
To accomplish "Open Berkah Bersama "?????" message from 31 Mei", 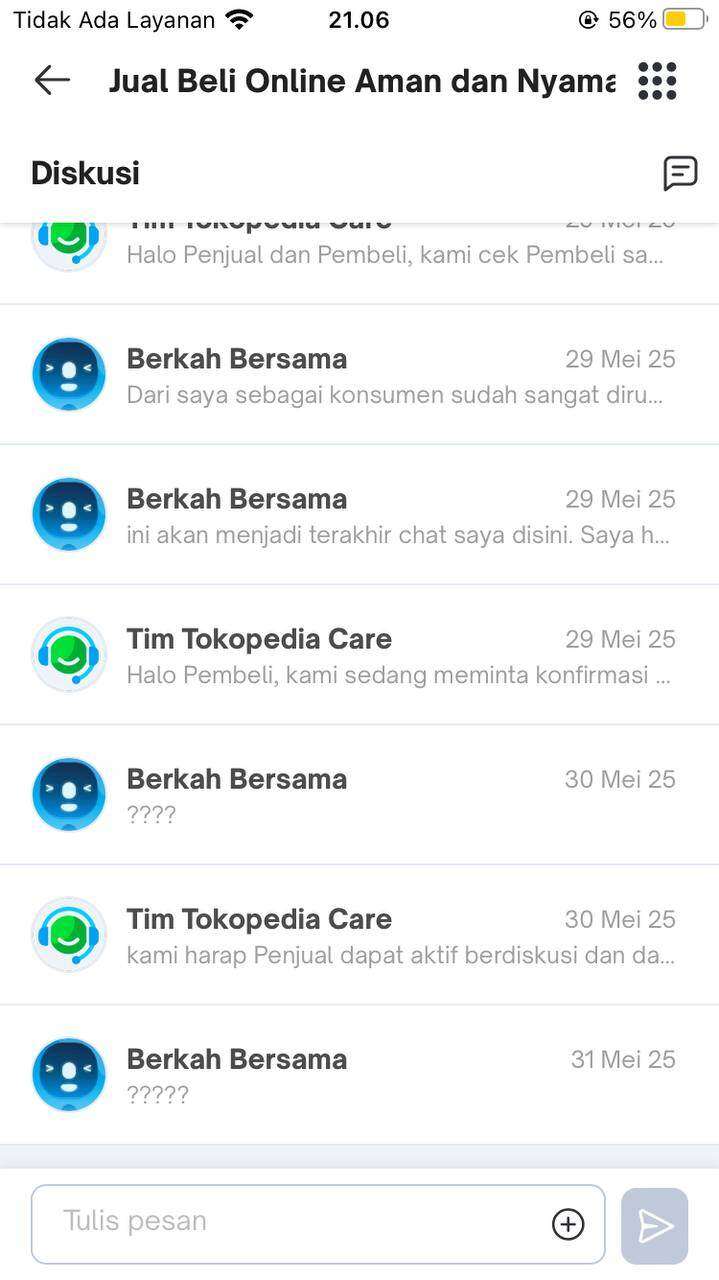I will [x=359, y=1075].
